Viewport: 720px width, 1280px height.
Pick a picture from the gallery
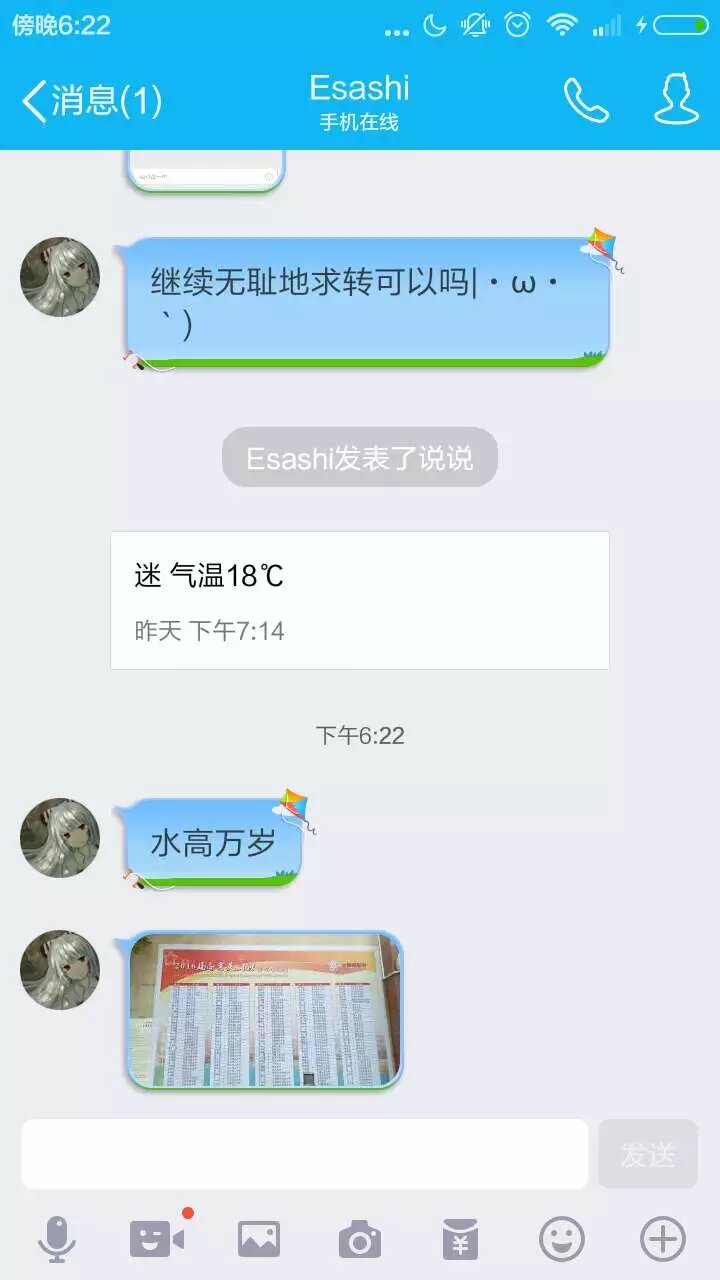point(259,1239)
